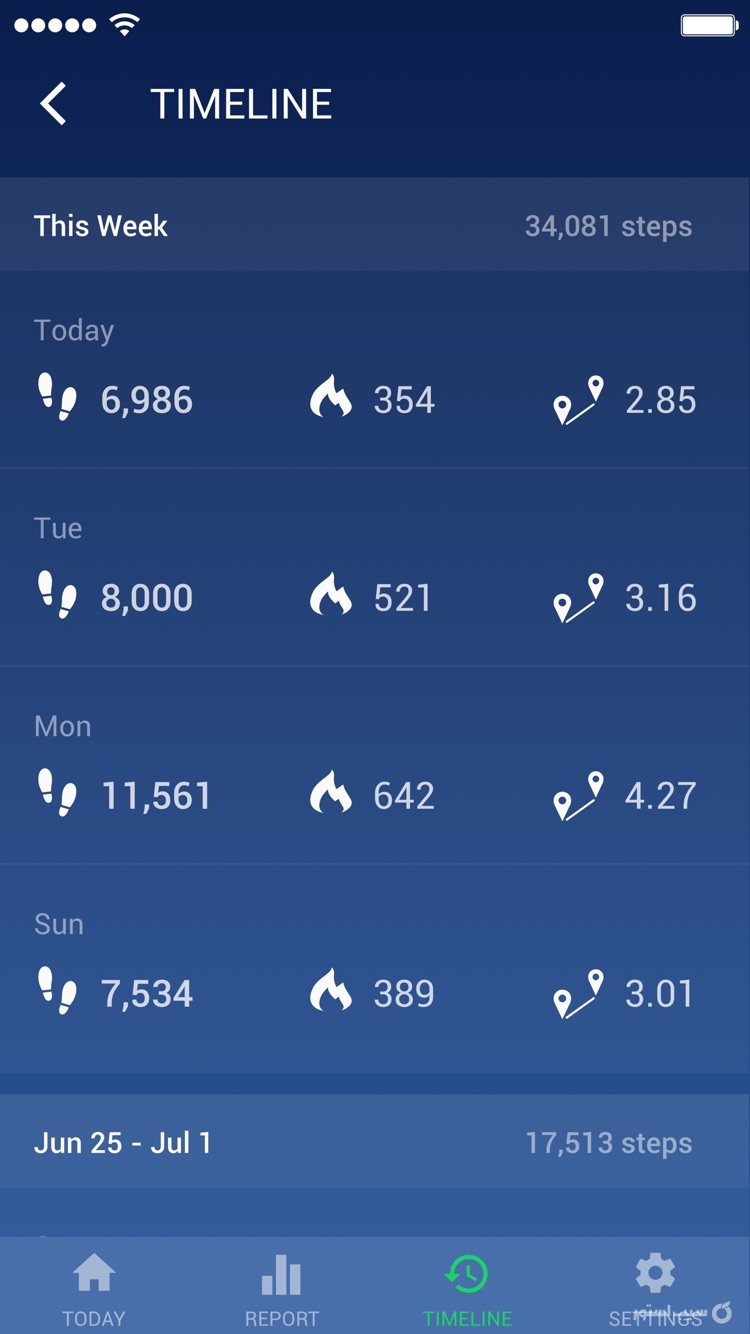Click the home icon above TODAY

(93, 1272)
